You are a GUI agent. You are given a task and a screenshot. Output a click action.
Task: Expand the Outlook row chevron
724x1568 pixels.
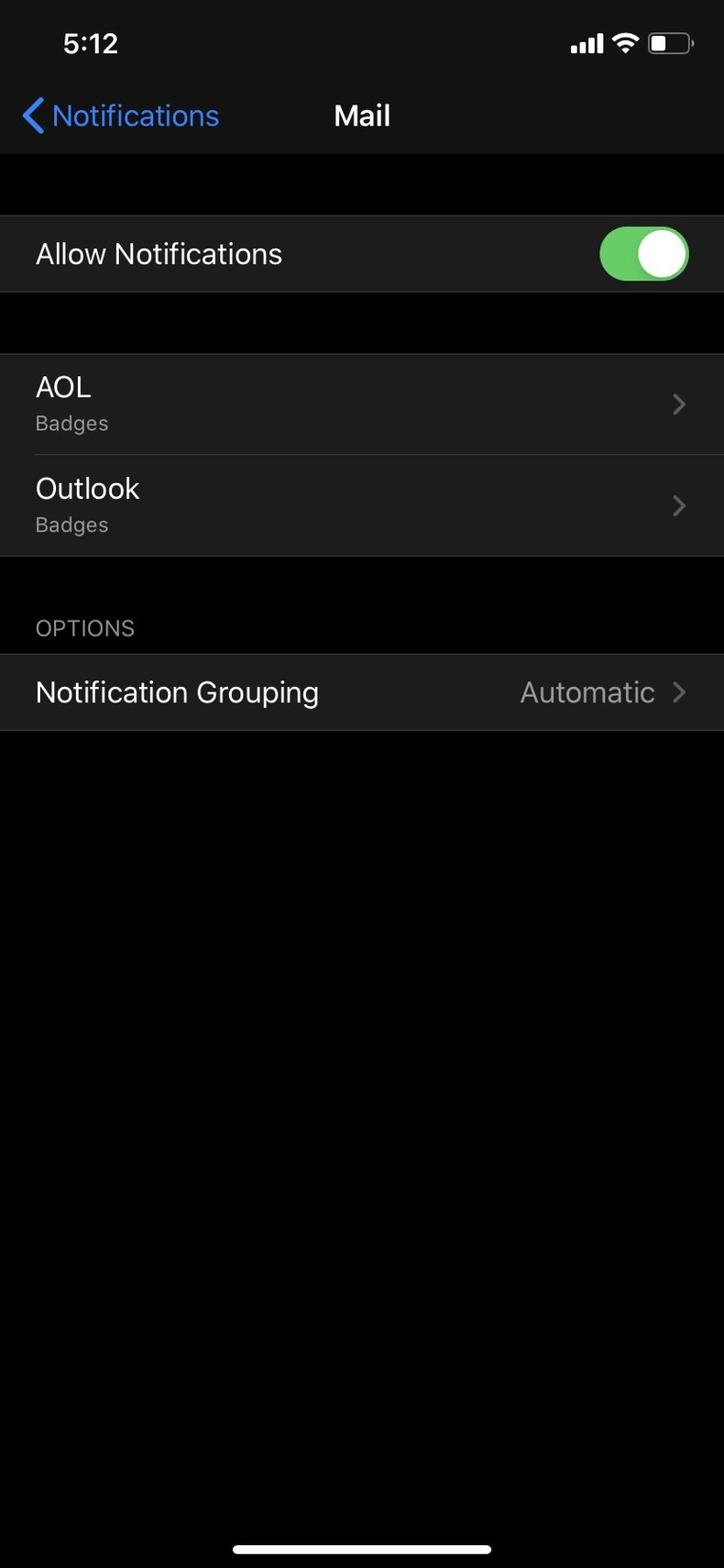click(x=679, y=505)
